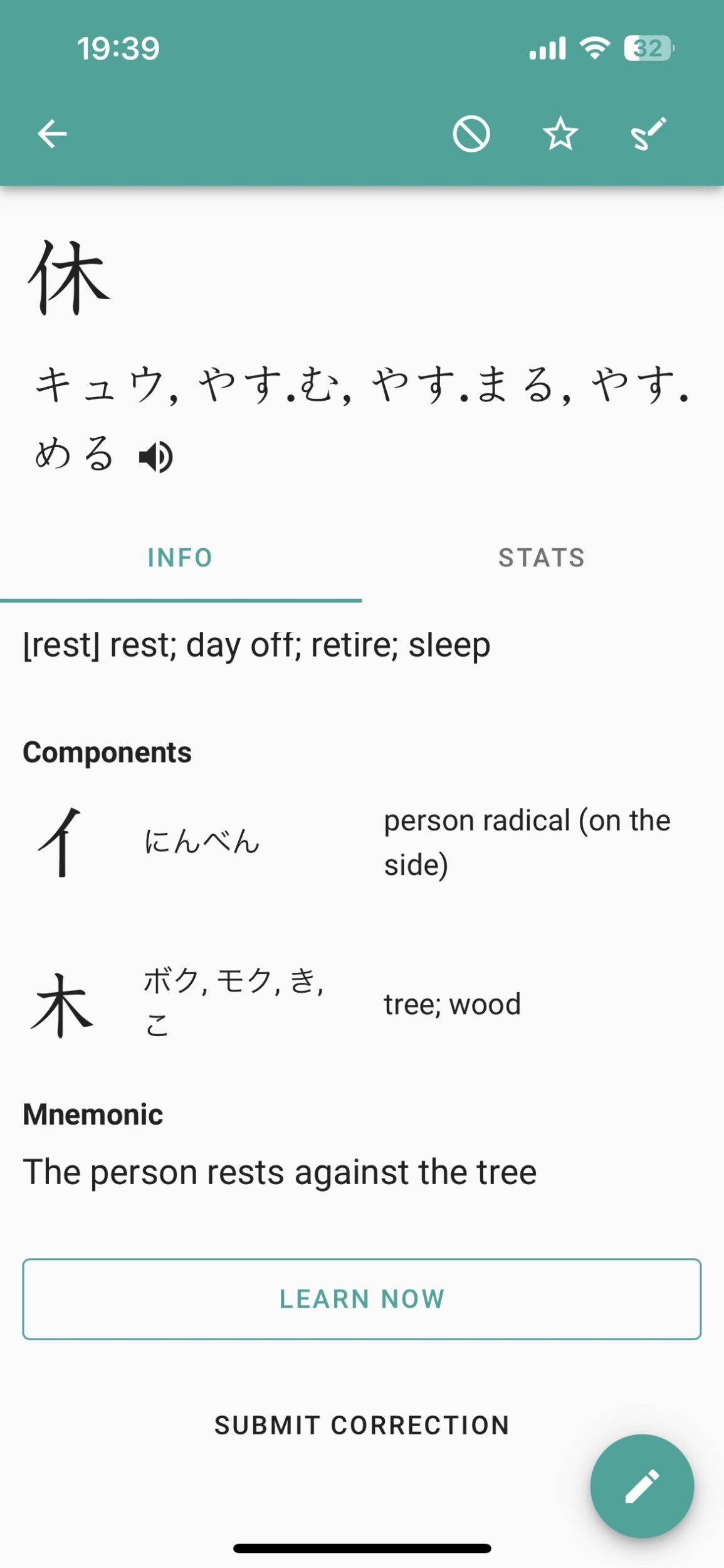Open the にんべん person radical component

pyautogui.click(x=362, y=842)
